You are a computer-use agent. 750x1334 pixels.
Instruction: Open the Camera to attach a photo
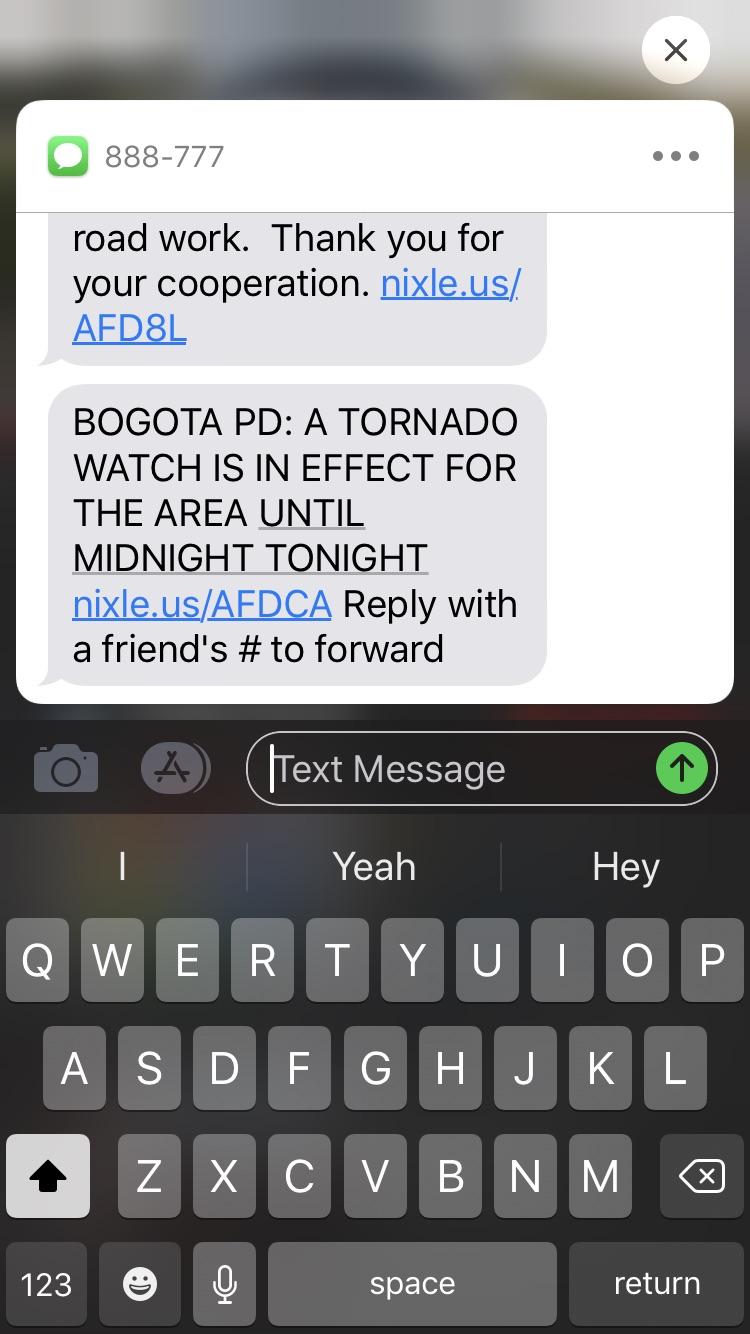pos(65,768)
